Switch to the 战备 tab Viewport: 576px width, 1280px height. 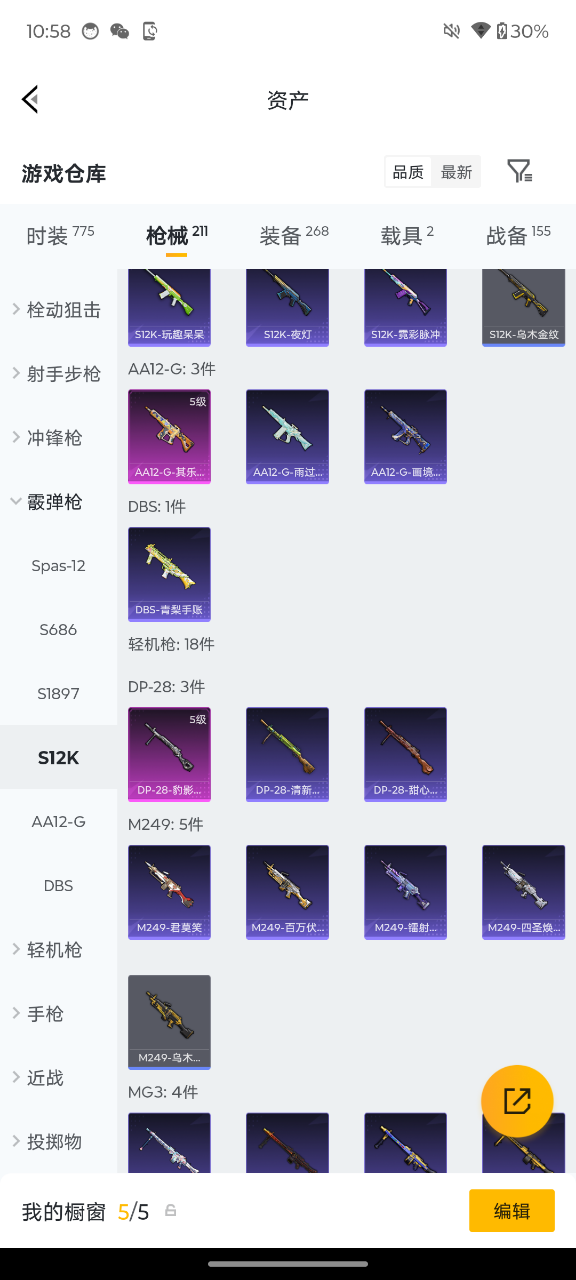[518, 235]
